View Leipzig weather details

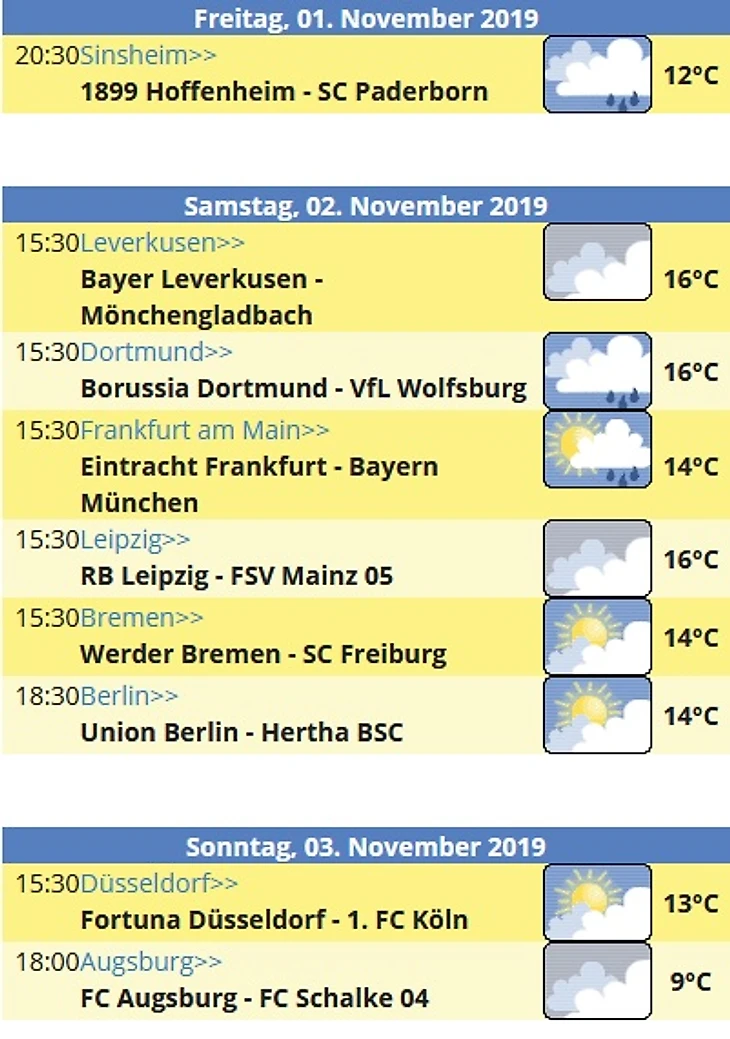[x=134, y=540]
